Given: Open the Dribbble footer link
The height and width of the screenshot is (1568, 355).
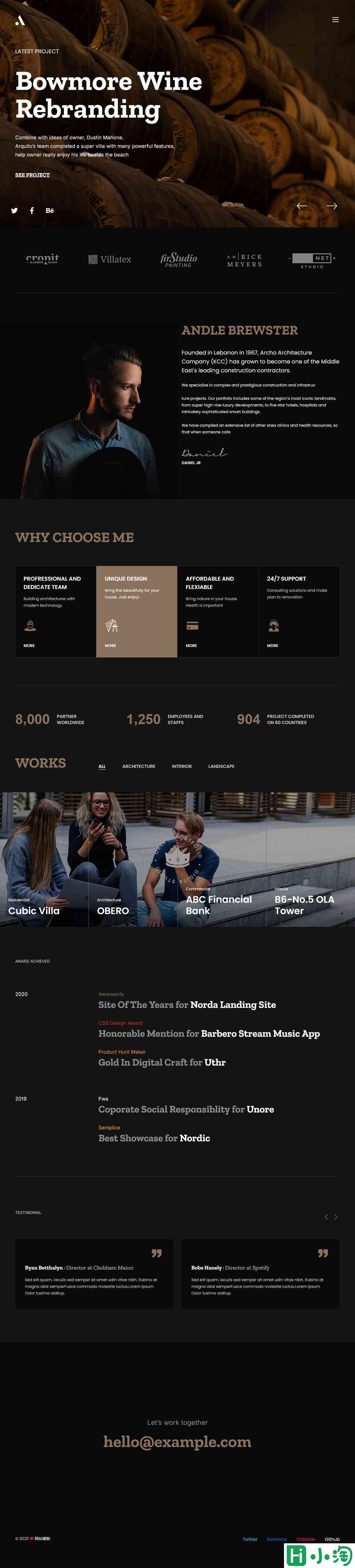Looking at the screenshot, I should [306, 1539].
